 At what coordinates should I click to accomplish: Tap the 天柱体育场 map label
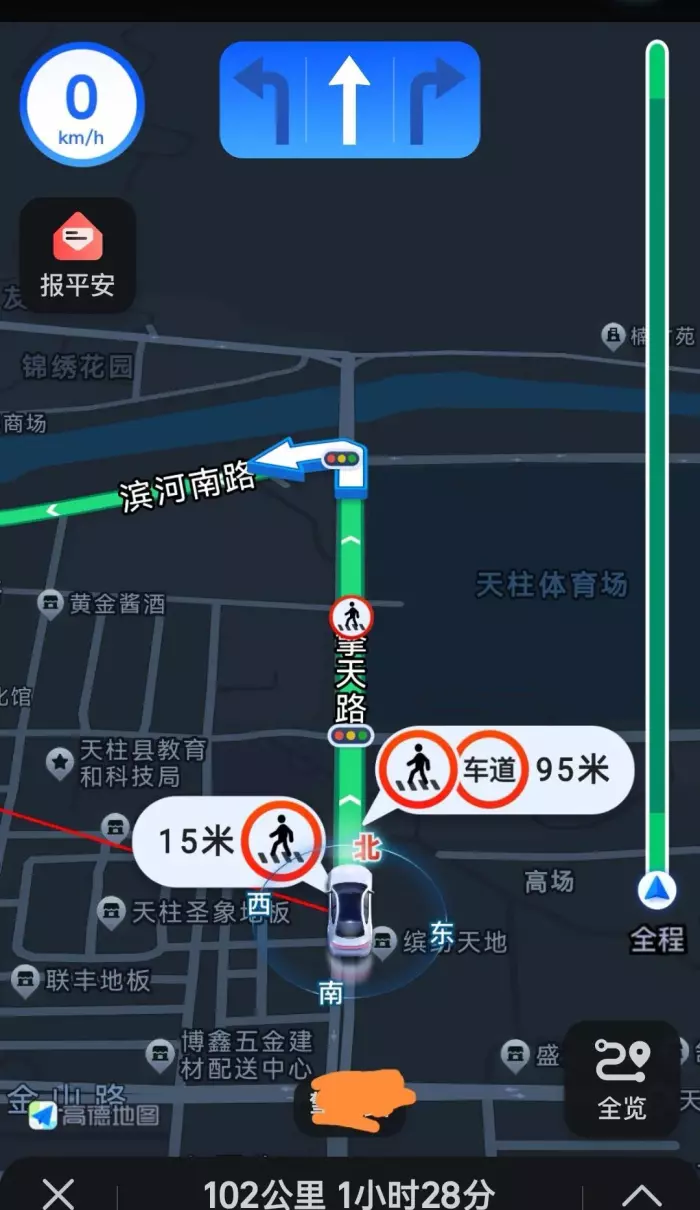551,584
